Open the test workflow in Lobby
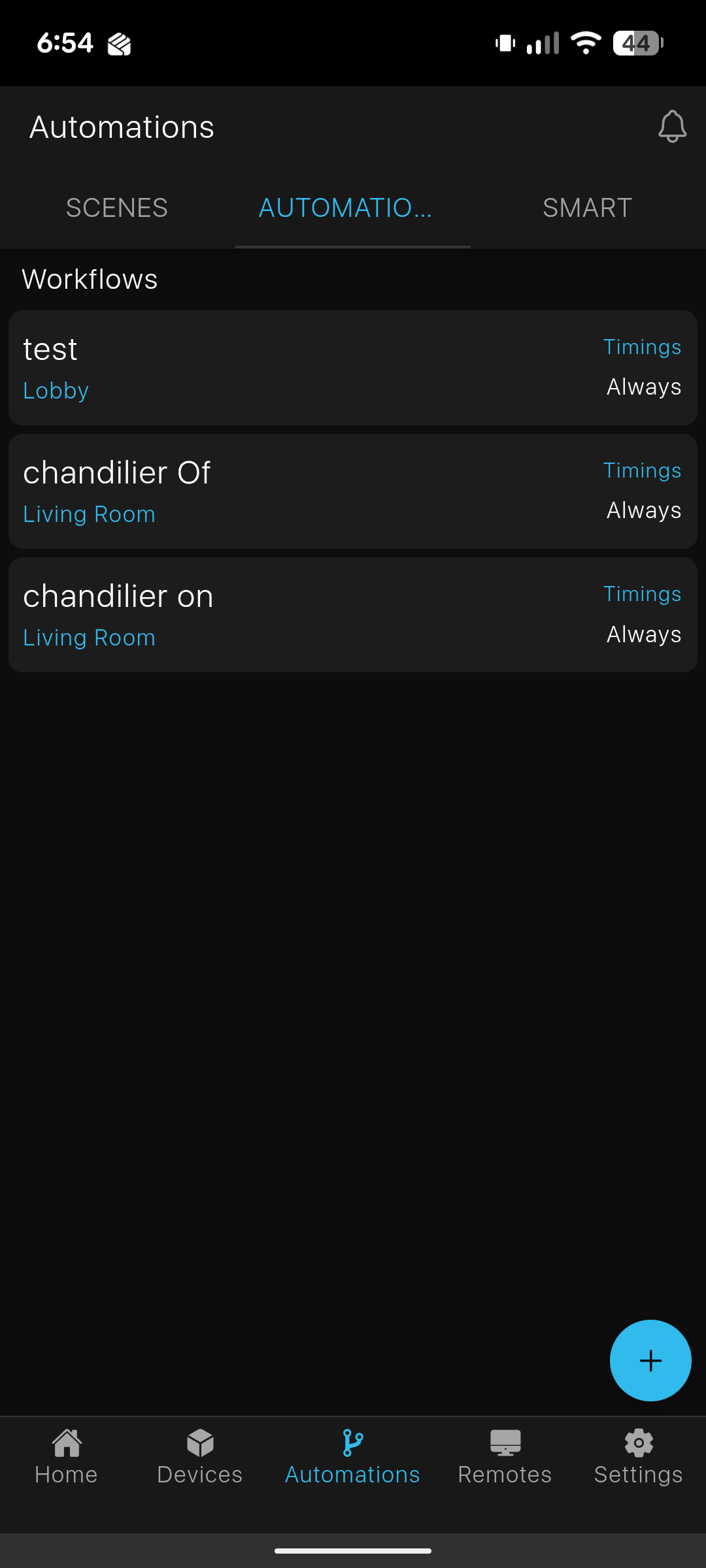This screenshot has width=706, height=1568. (x=353, y=368)
